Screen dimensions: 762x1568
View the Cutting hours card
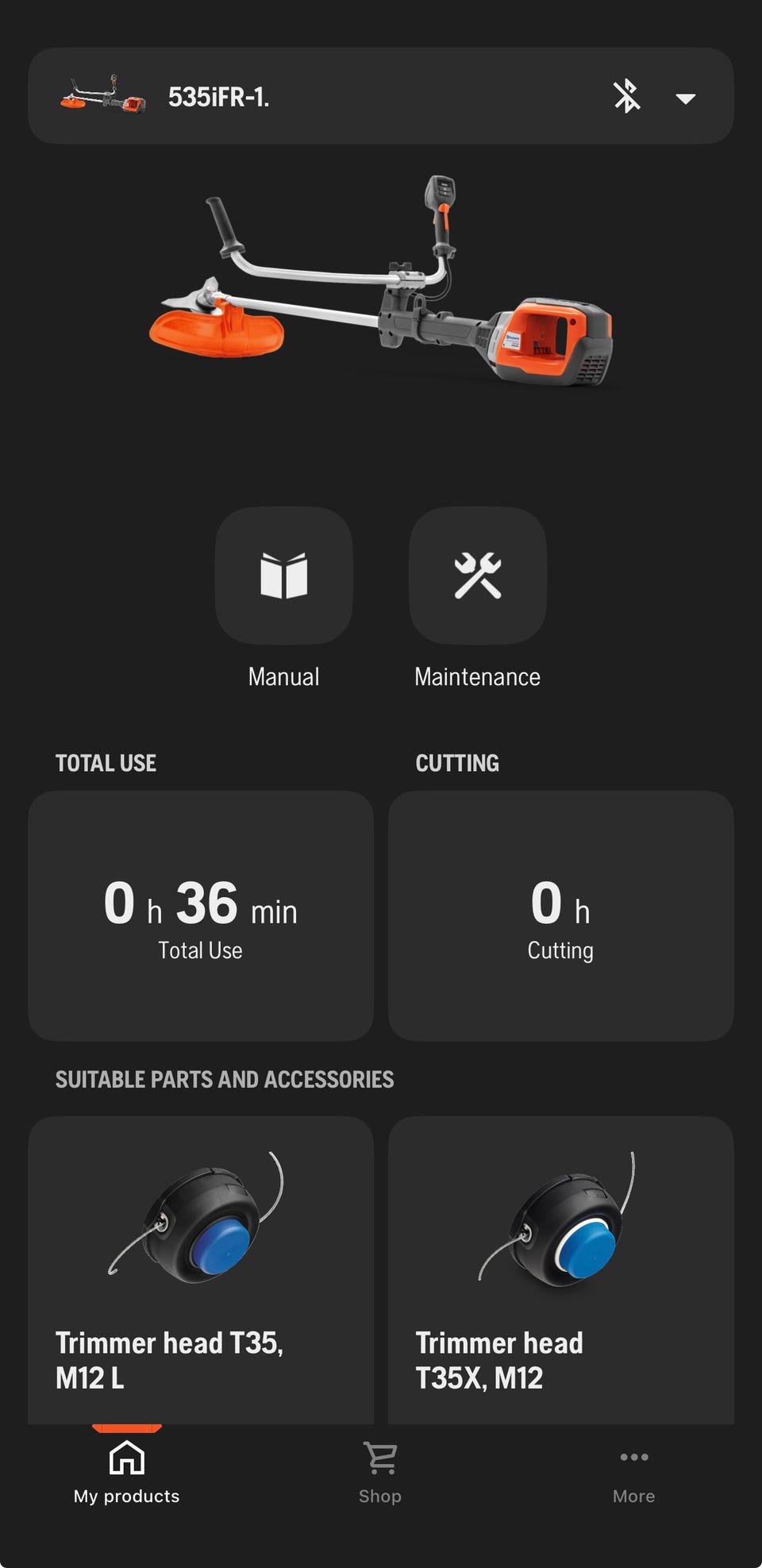560,915
